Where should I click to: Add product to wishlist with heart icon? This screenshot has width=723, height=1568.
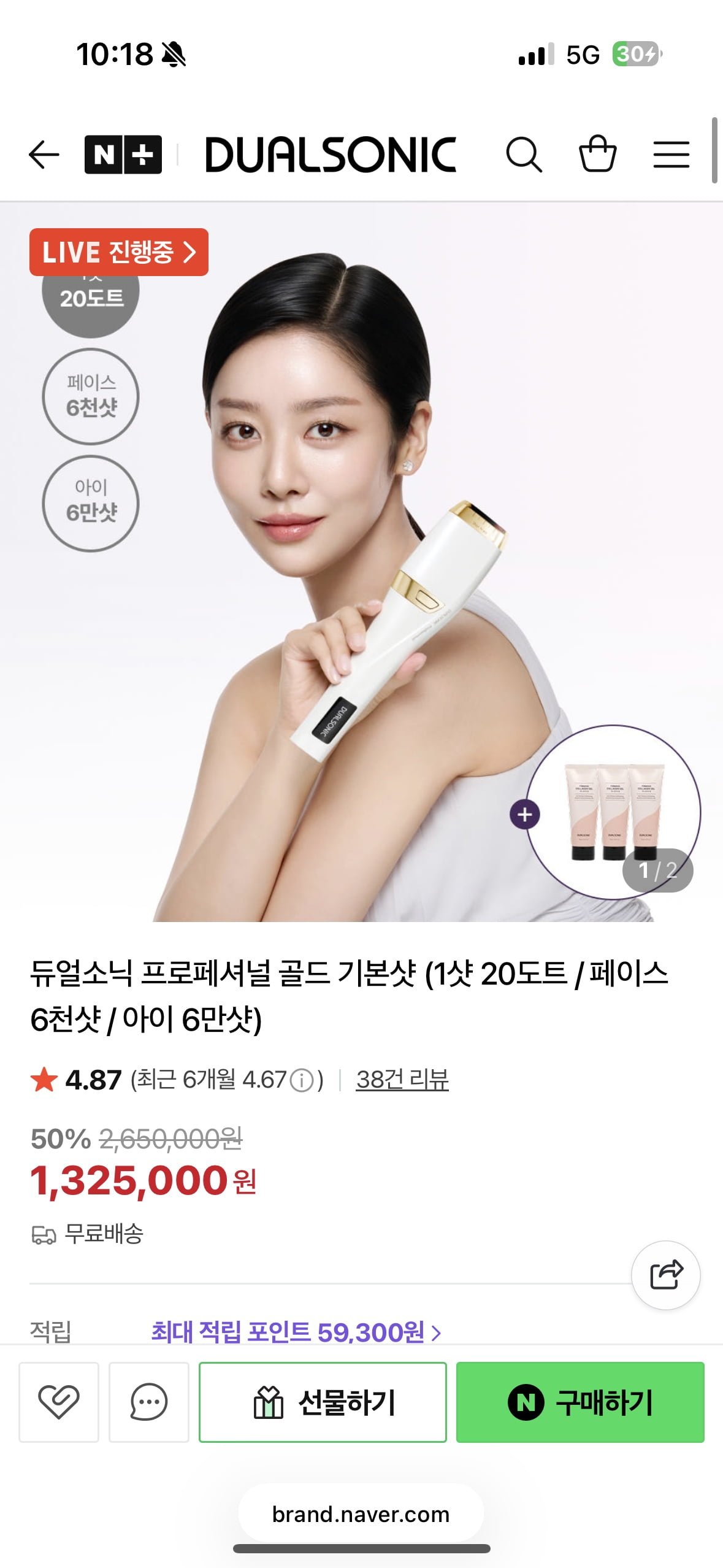pyautogui.click(x=59, y=1402)
